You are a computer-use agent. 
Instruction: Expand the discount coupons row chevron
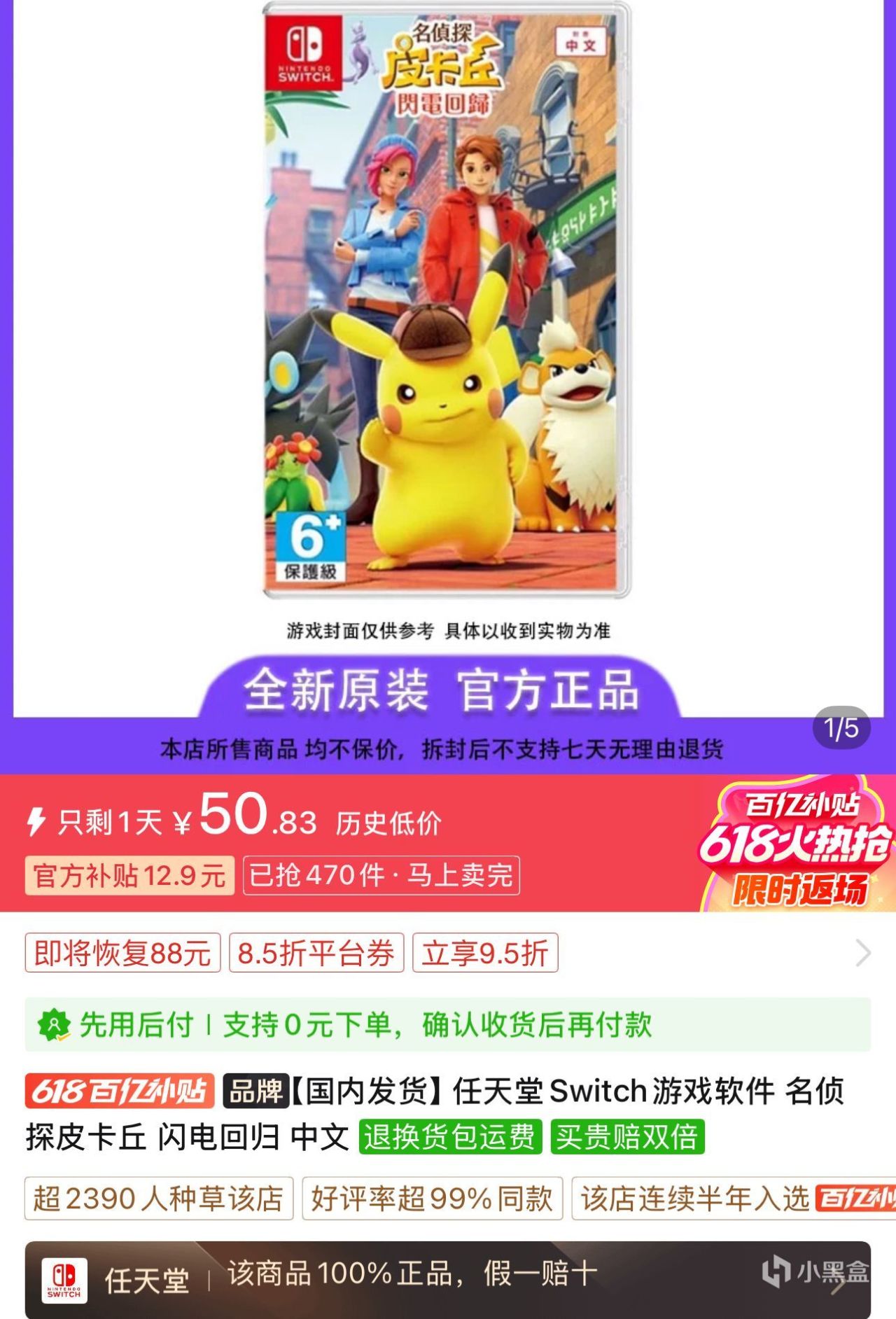(x=862, y=953)
